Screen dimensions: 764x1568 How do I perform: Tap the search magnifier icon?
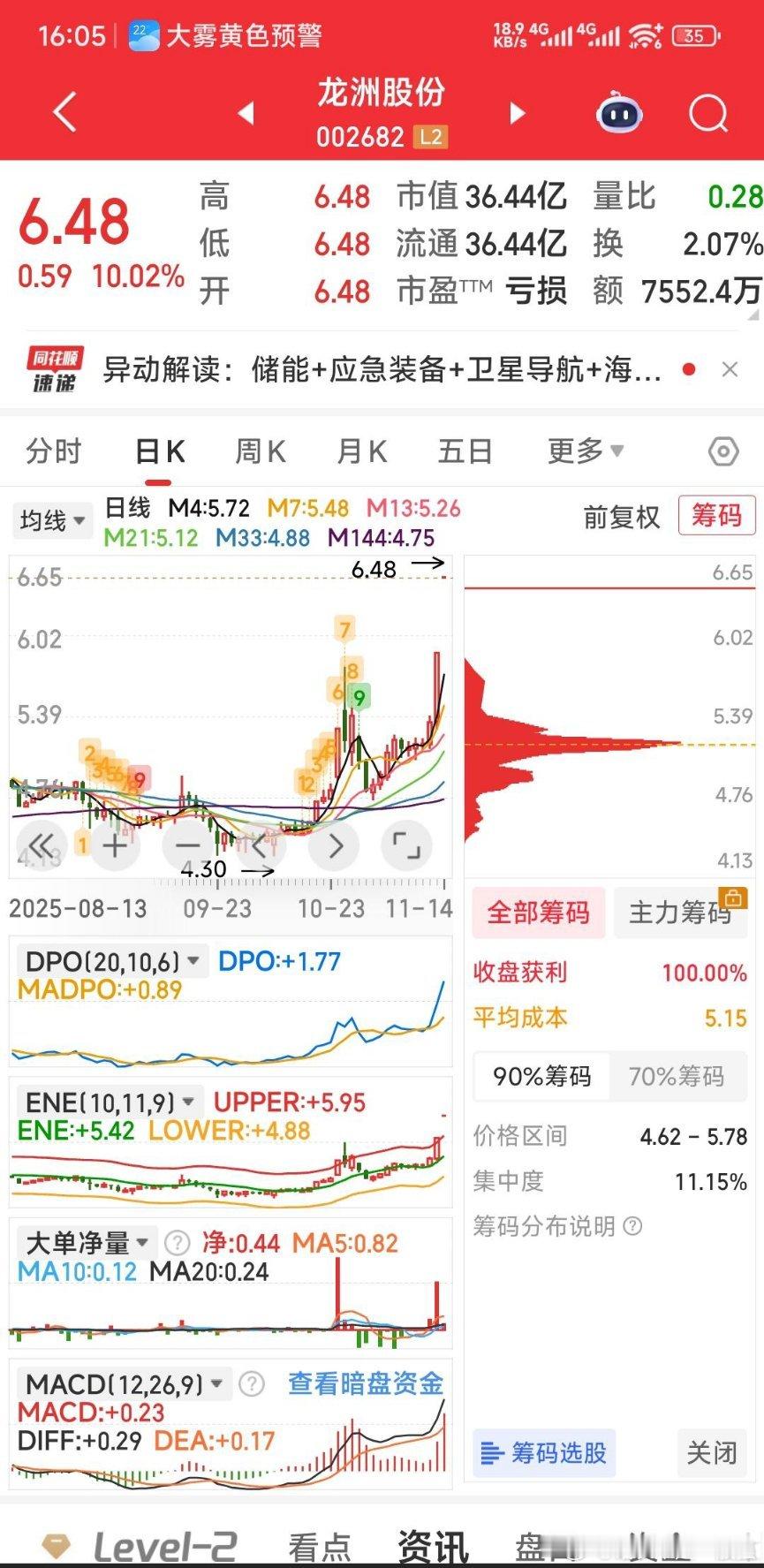(706, 113)
